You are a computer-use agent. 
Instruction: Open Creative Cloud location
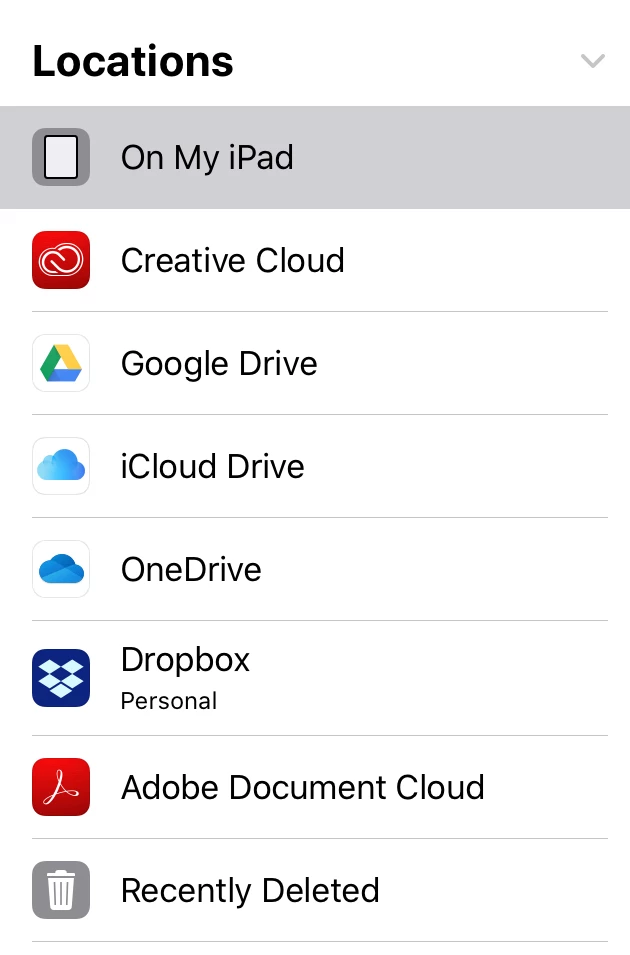[x=232, y=260]
